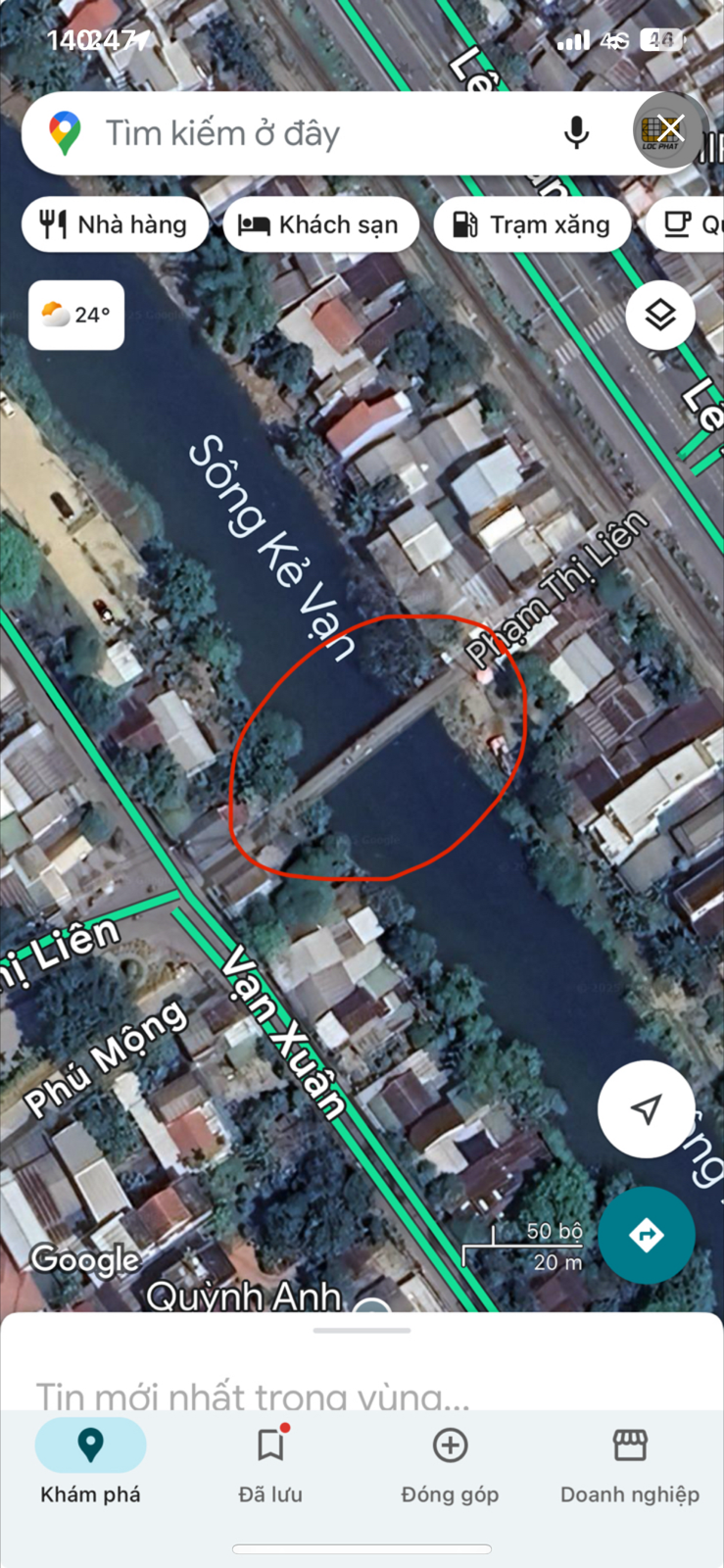Start voice search with the microphone
The image size is (724, 1568).
pyautogui.click(x=577, y=133)
